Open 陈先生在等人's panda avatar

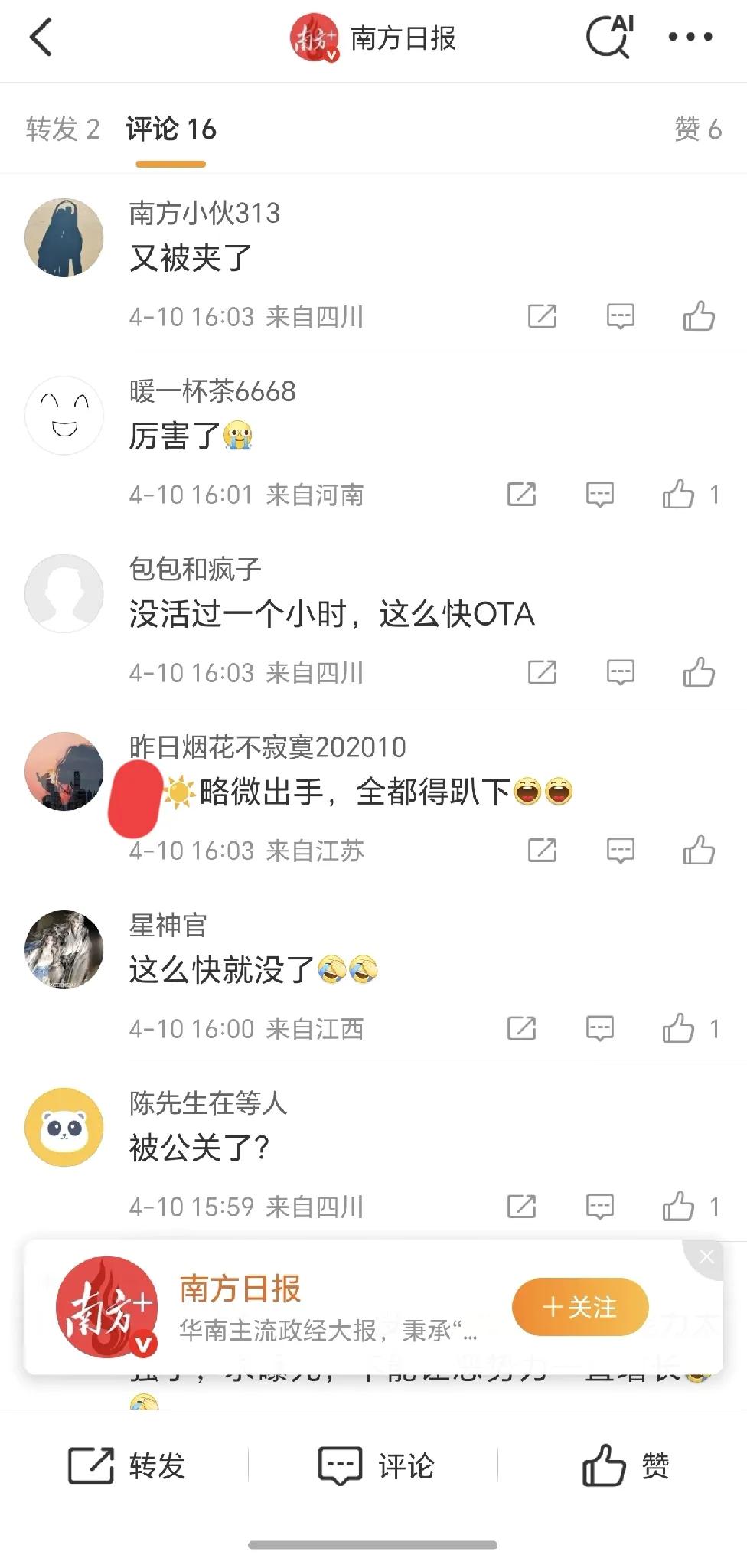coord(64,1127)
